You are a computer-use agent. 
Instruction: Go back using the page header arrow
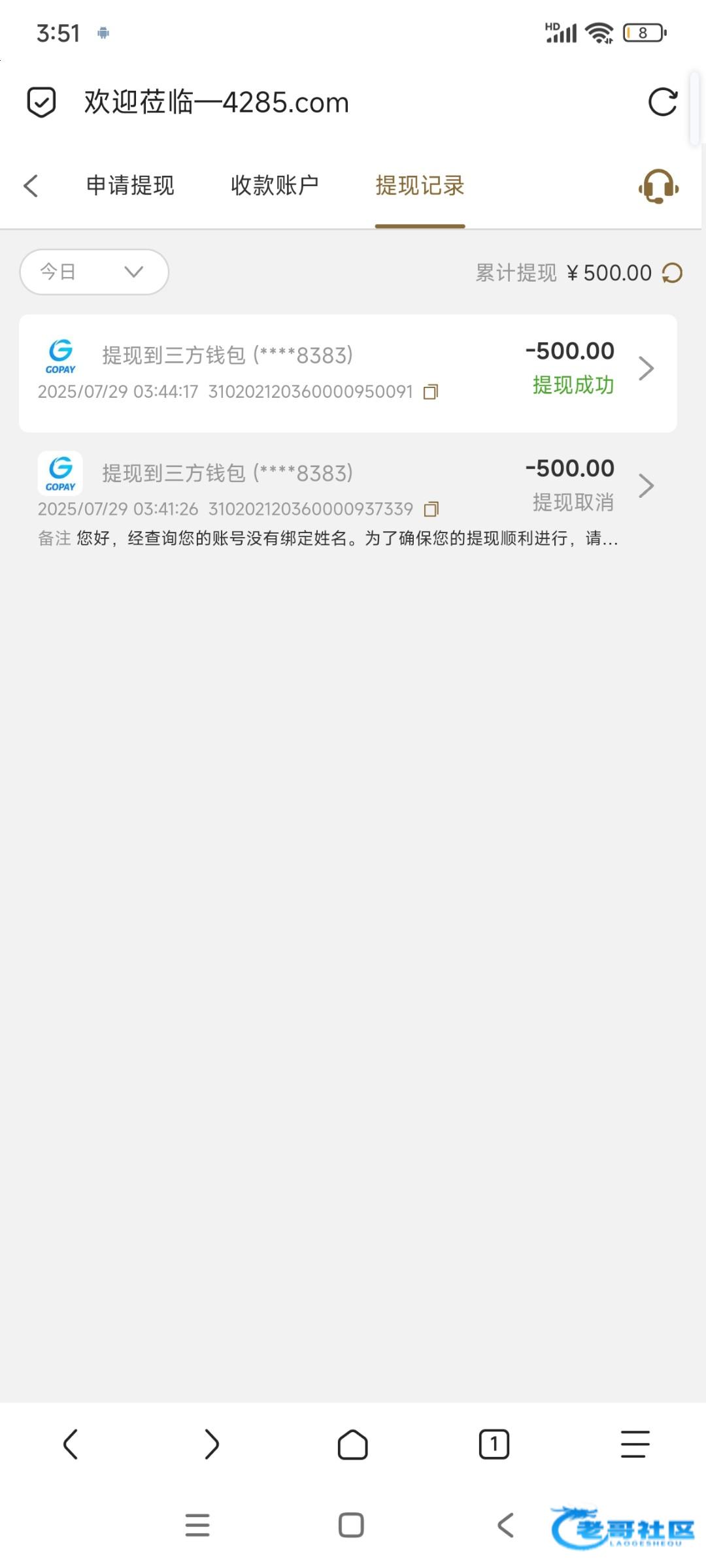click(31, 186)
